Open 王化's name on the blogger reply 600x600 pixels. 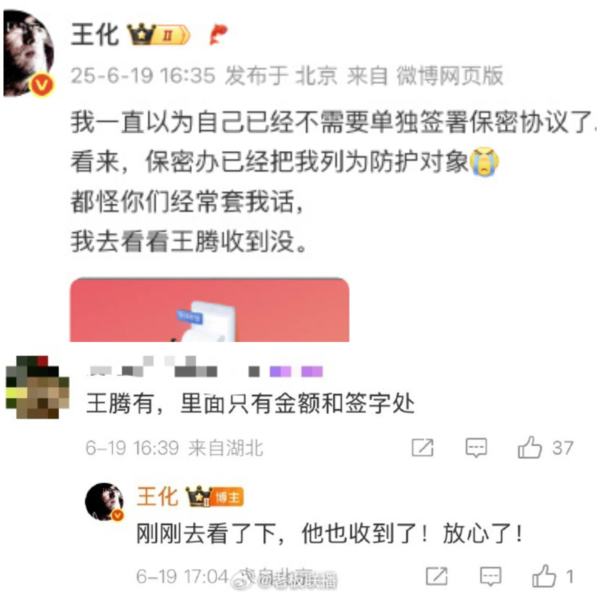(x=157, y=497)
